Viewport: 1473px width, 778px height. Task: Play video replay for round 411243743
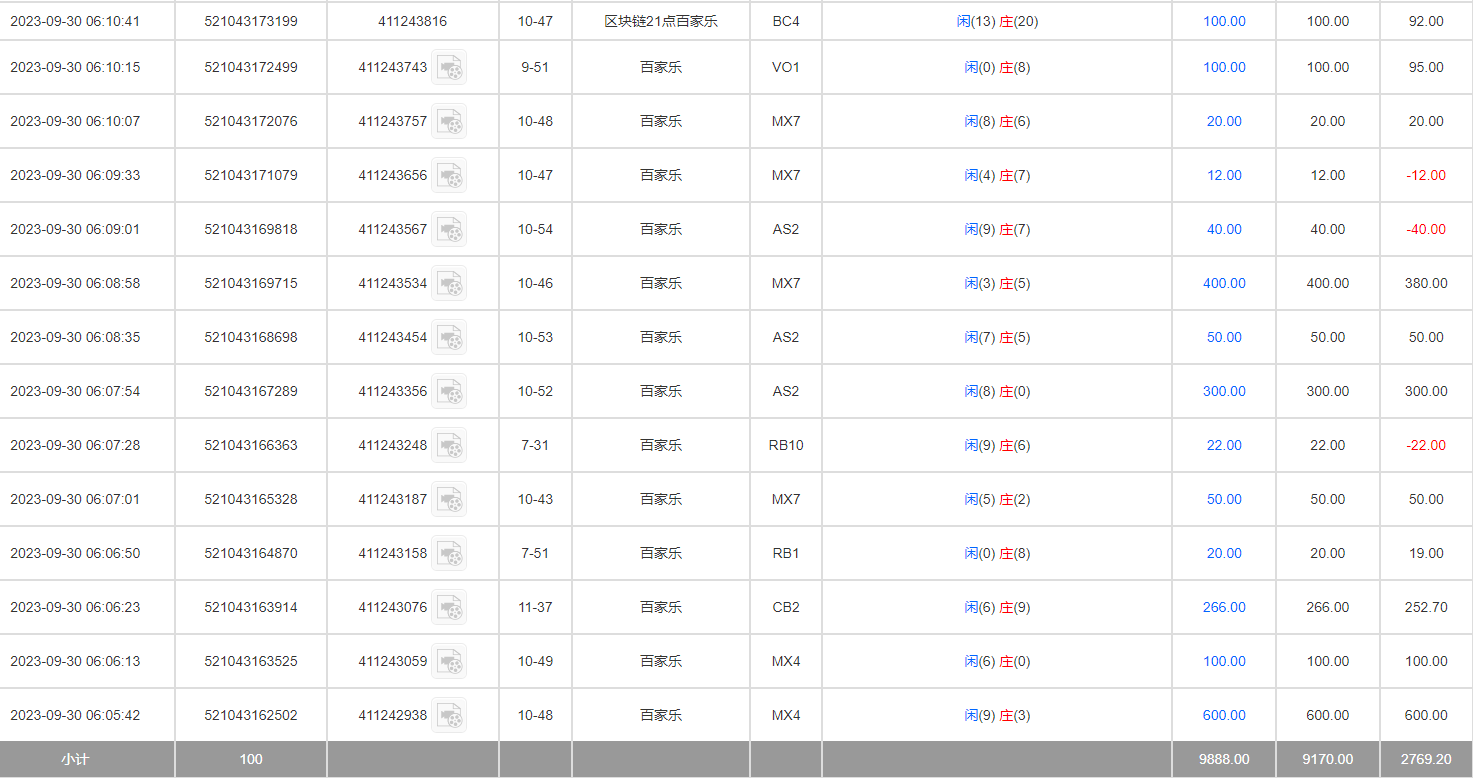click(449, 67)
